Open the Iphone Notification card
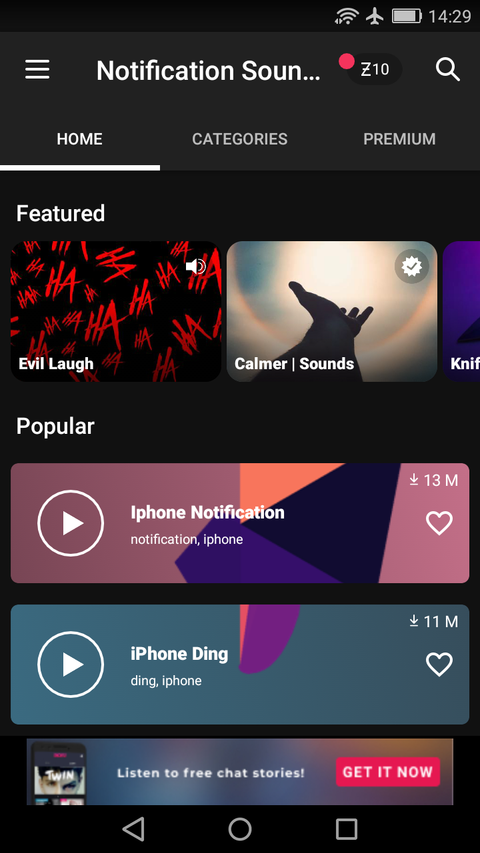Image resolution: width=480 pixels, height=853 pixels. pos(240,523)
